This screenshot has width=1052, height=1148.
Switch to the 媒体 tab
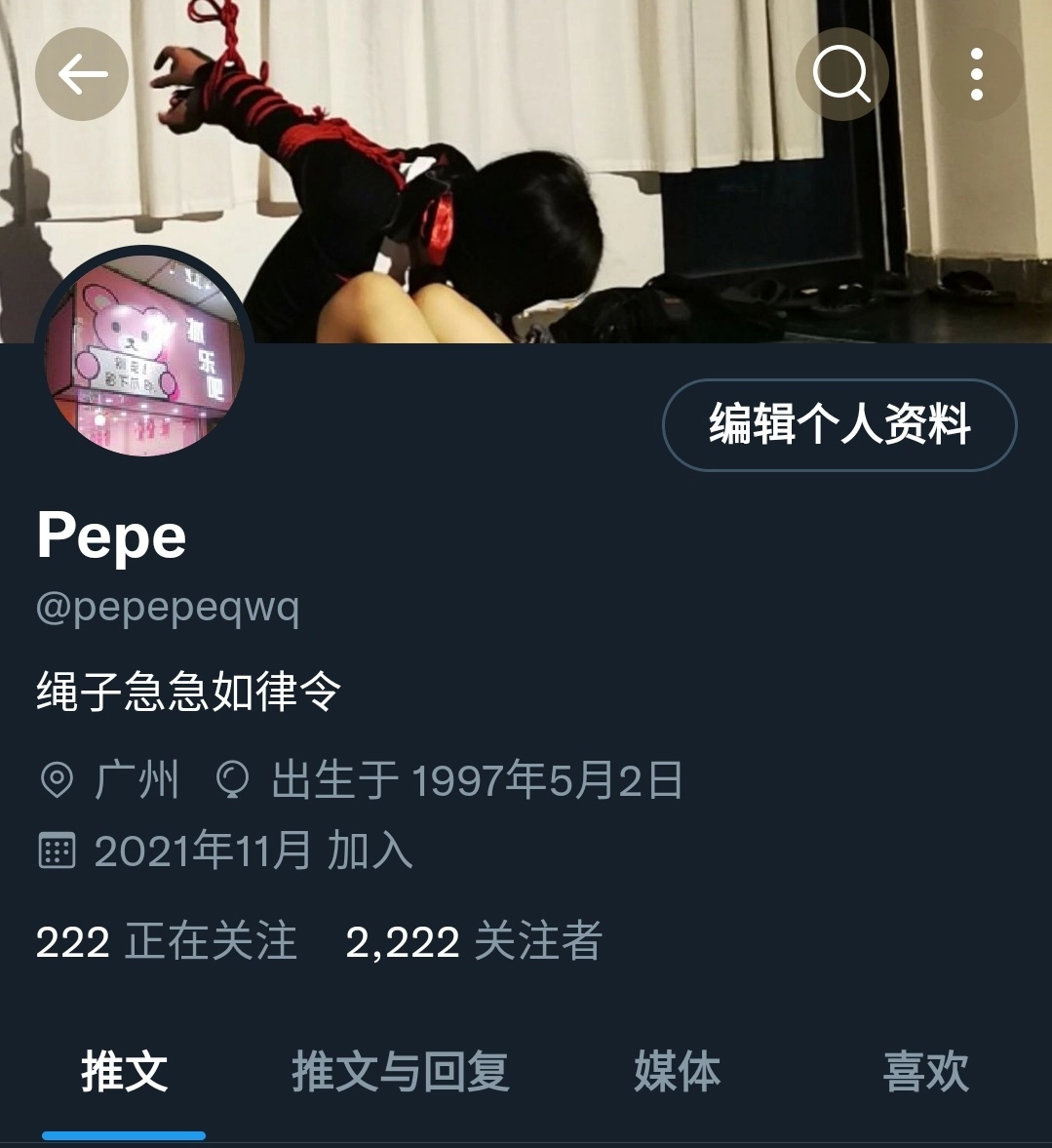click(677, 1072)
